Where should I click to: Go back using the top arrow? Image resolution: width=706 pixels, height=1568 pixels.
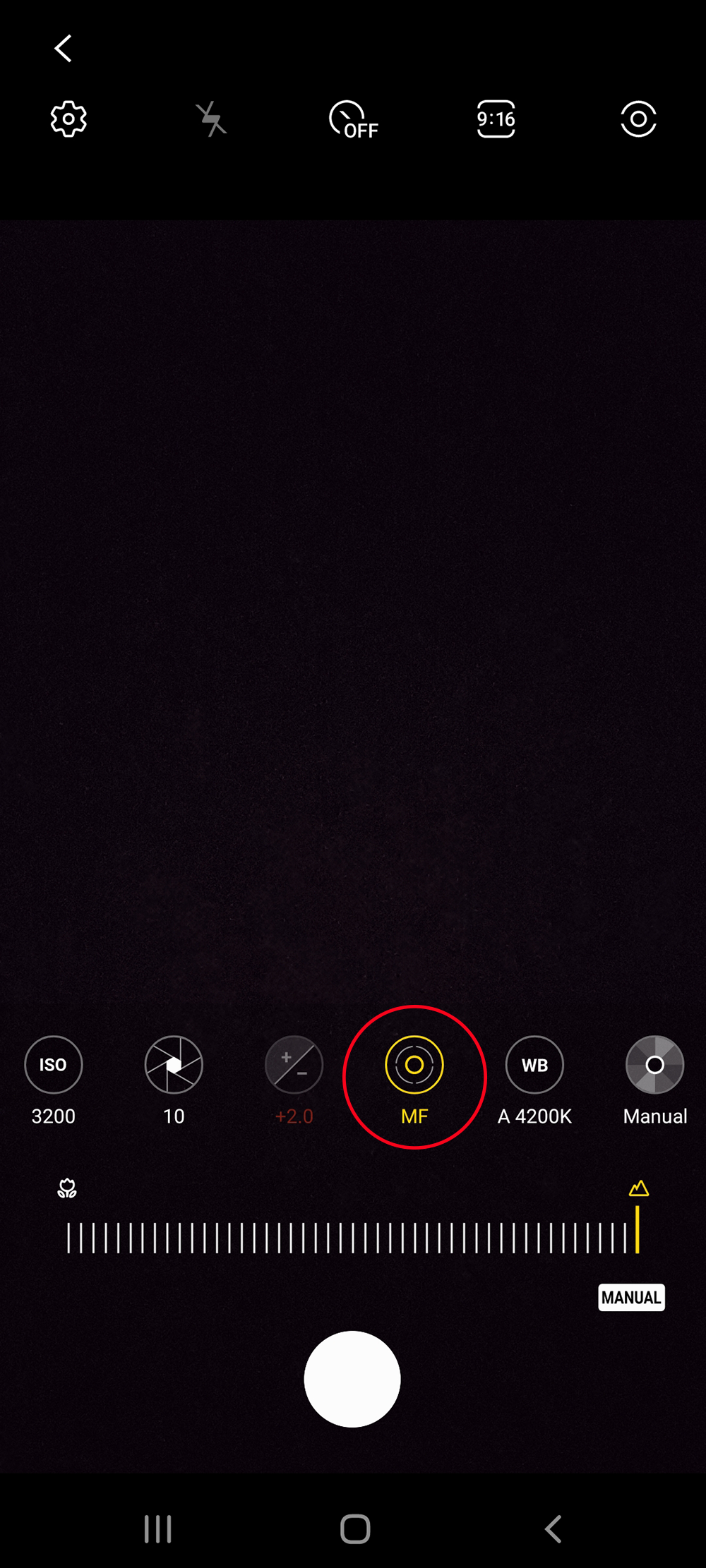click(64, 49)
